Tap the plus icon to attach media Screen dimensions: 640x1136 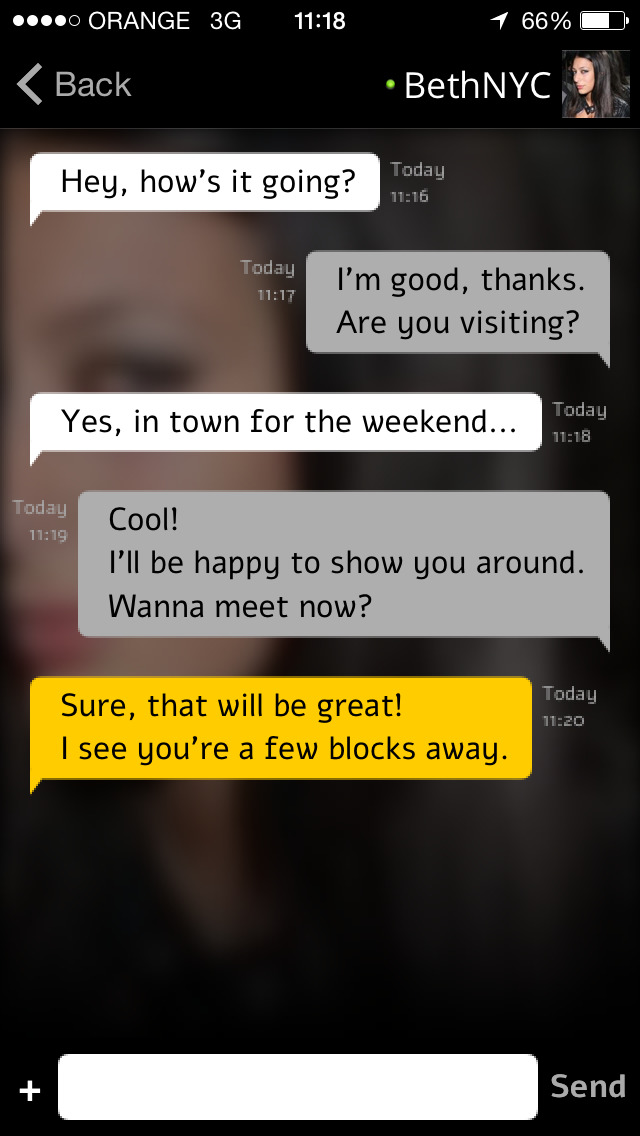30,1090
